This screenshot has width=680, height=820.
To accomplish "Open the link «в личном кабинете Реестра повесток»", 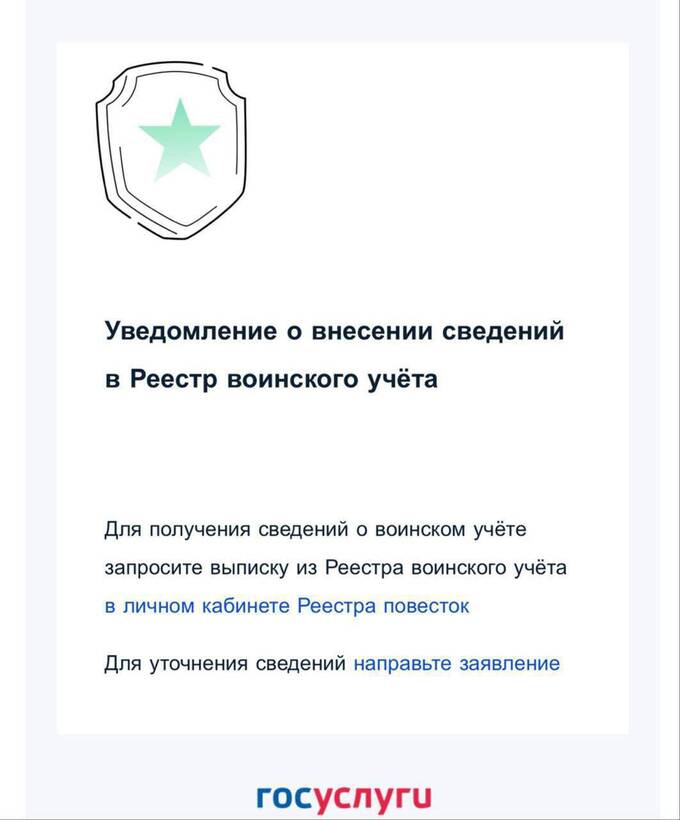I will (286, 606).
